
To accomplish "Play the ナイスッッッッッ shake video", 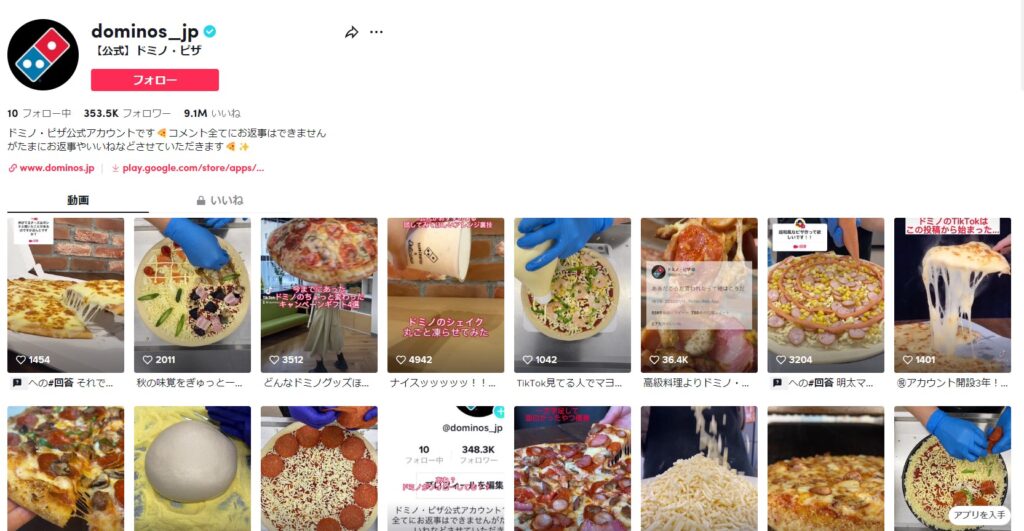I will coord(445,295).
